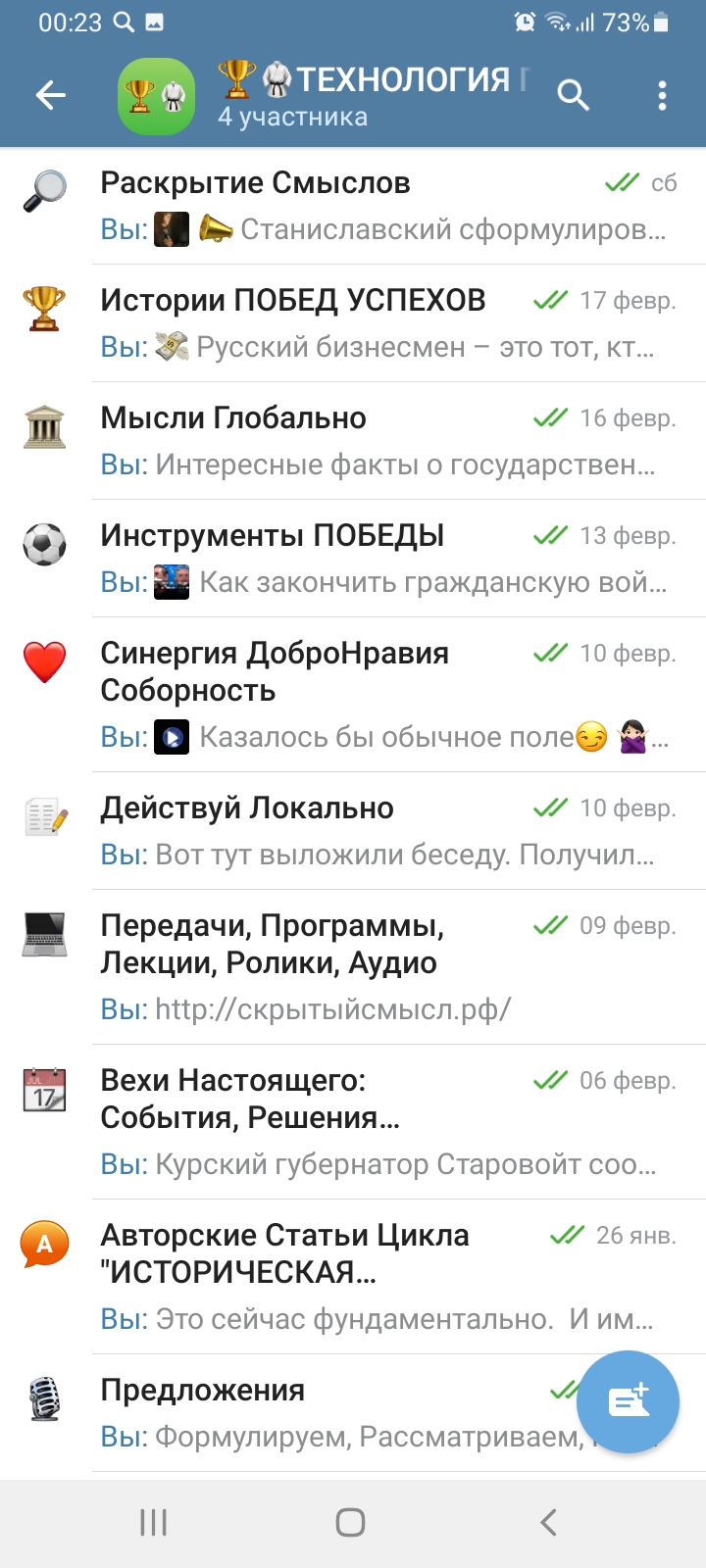Open the three-dot overflow menu
Screen dimensions: 706x1568
pos(663,95)
